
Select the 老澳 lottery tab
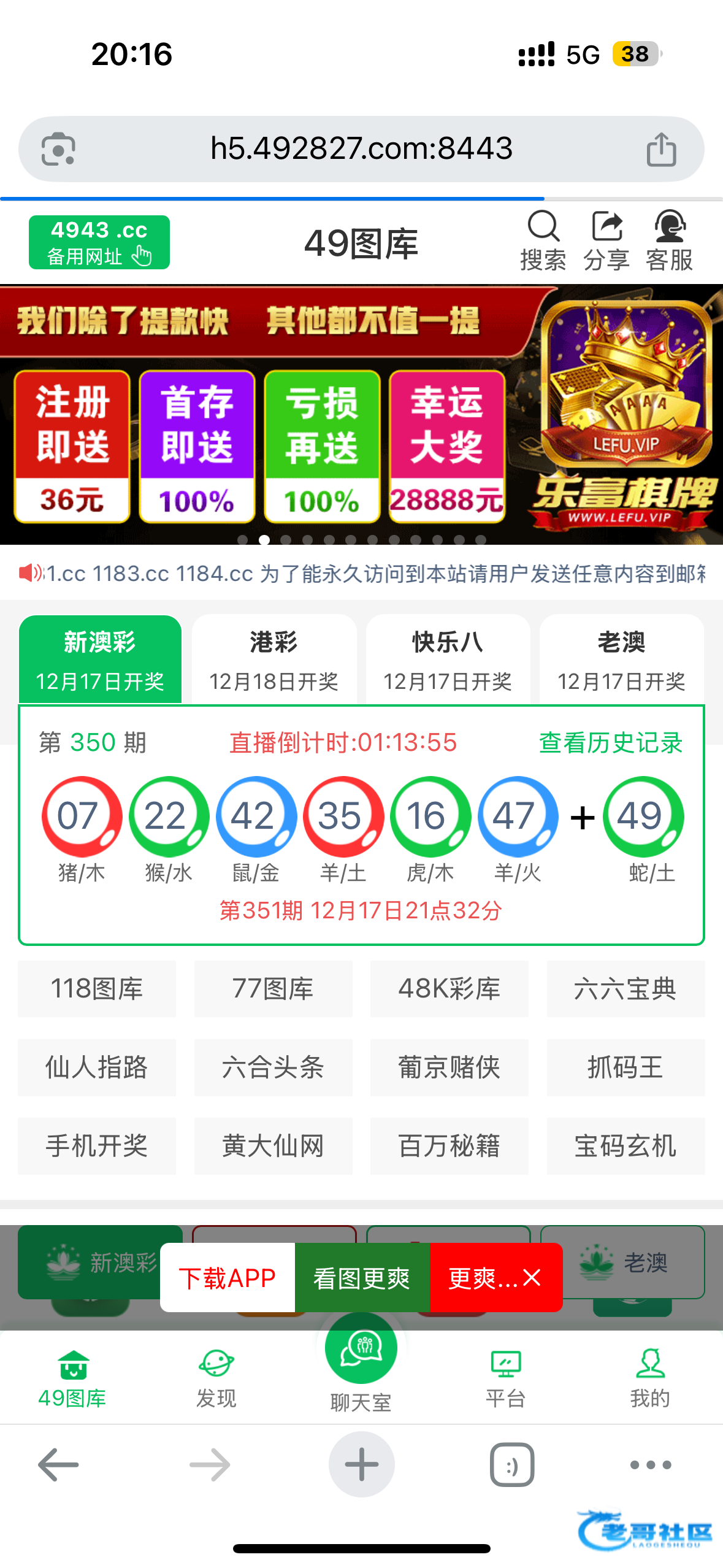621,659
